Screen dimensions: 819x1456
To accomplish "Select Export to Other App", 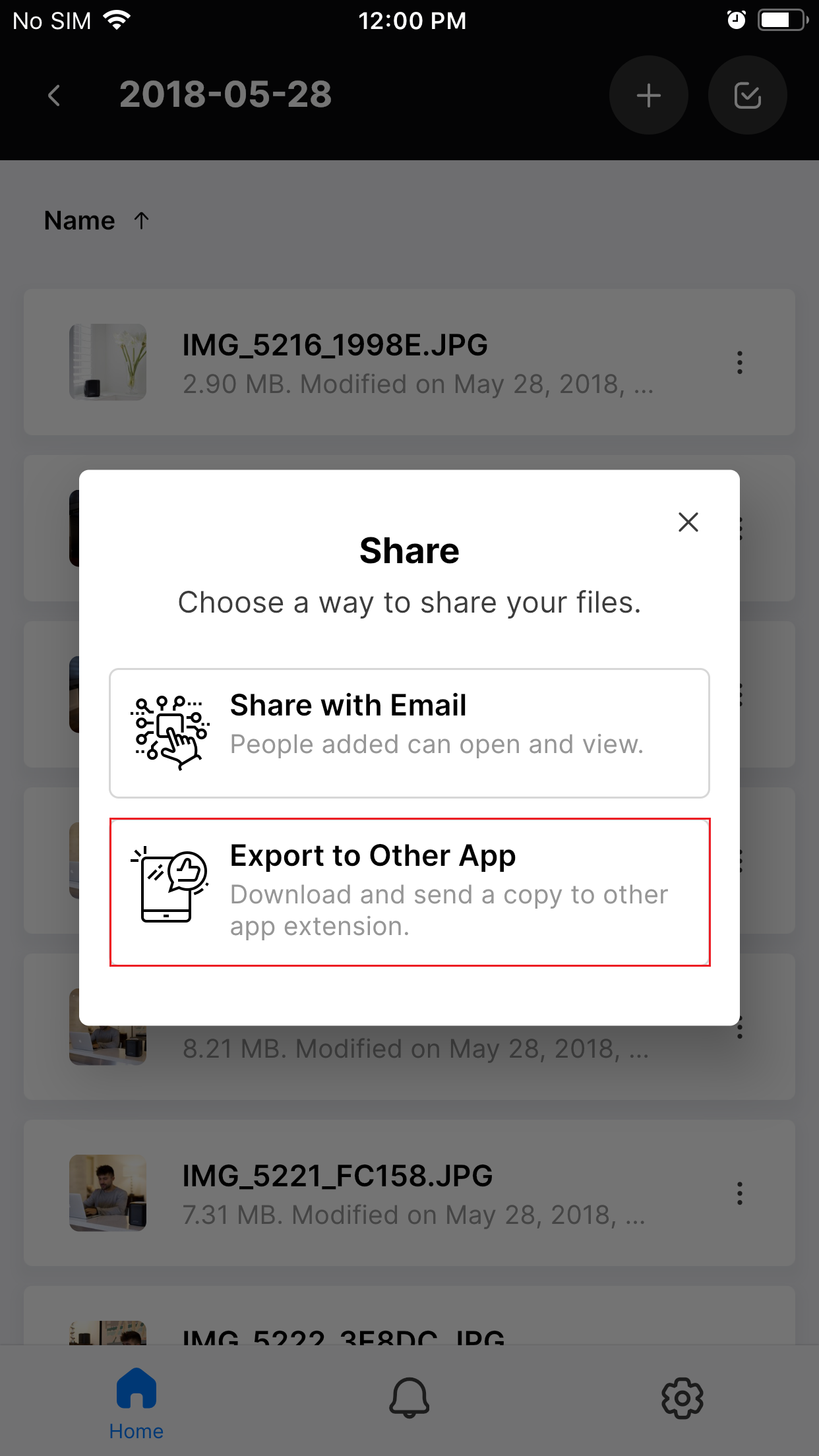I will [x=409, y=892].
